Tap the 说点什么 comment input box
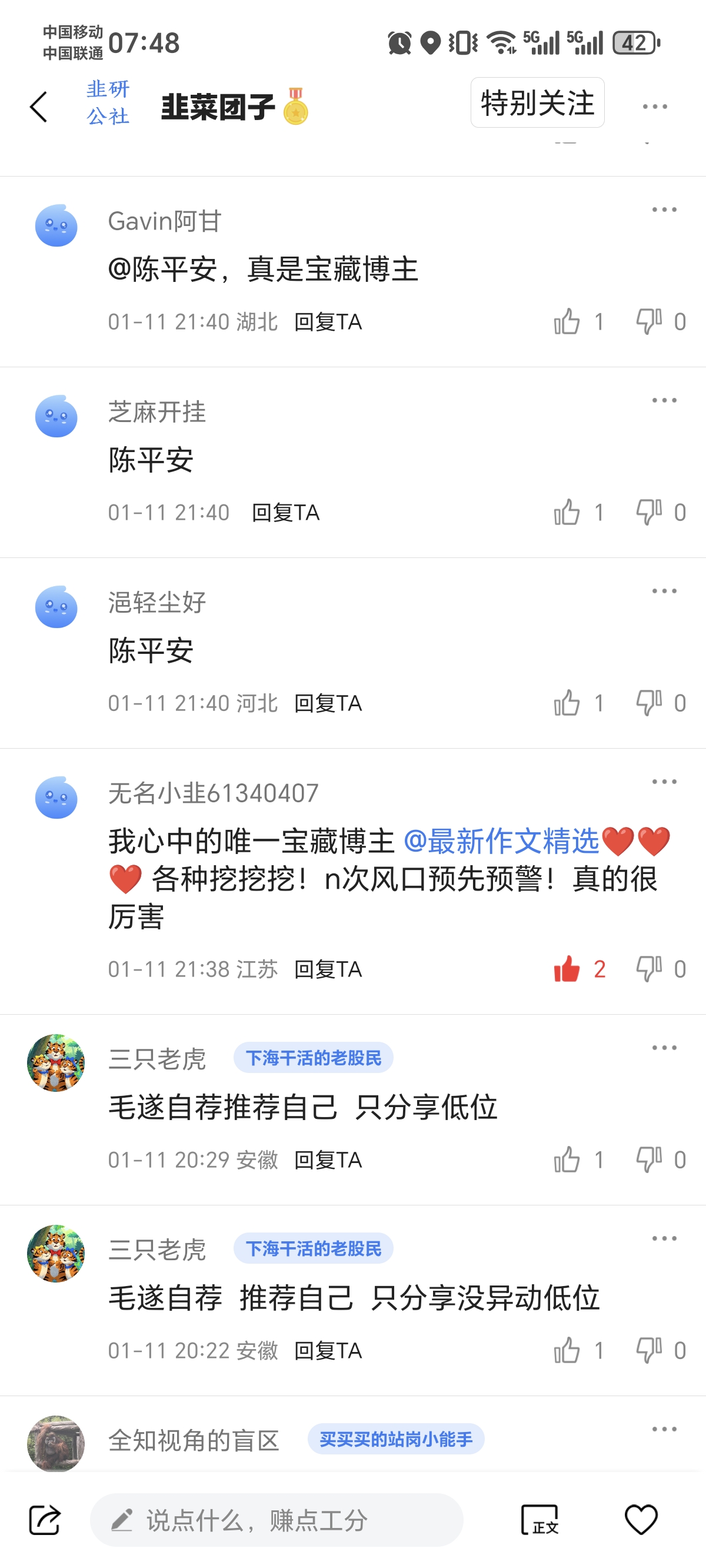This screenshot has height=1568, width=706. 277,1520
